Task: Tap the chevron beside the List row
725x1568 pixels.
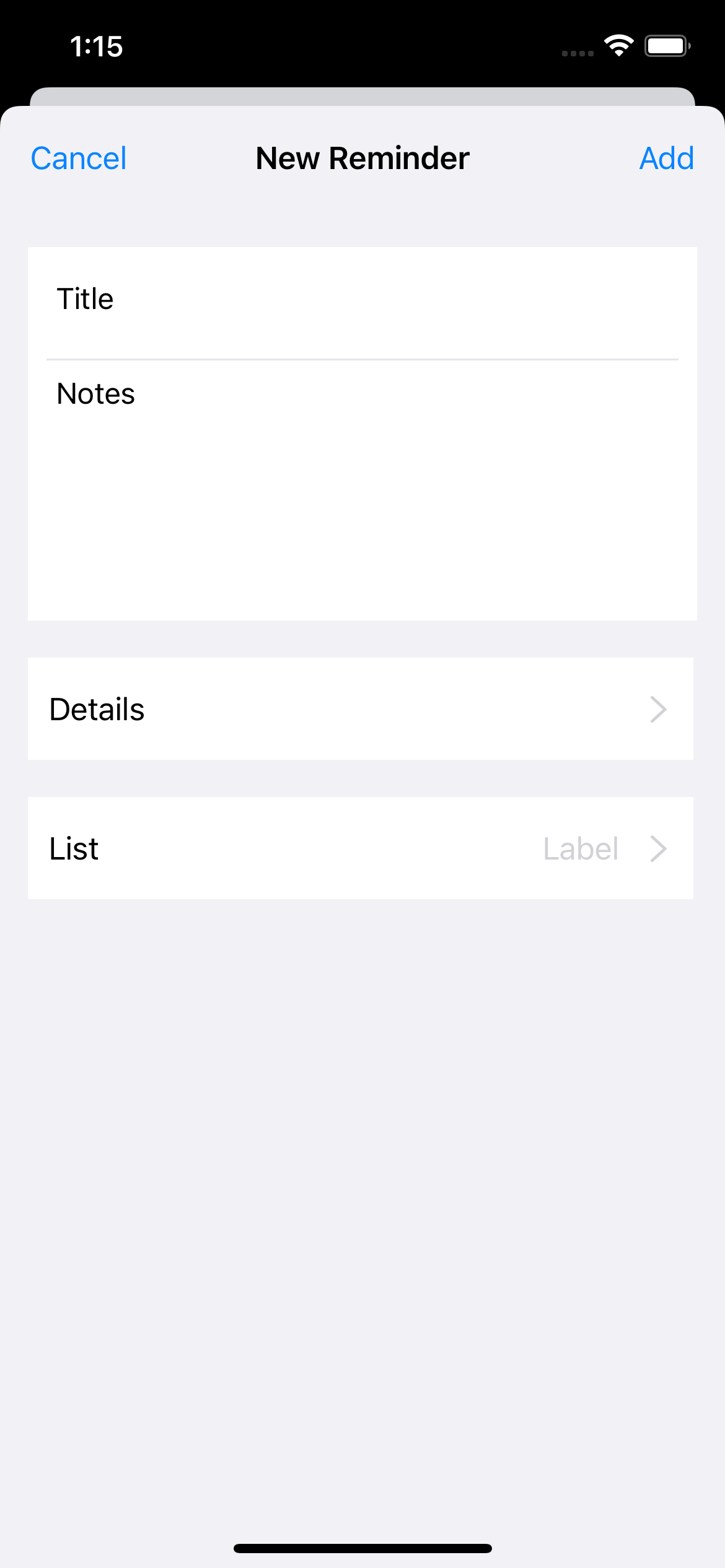Action: [658, 848]
